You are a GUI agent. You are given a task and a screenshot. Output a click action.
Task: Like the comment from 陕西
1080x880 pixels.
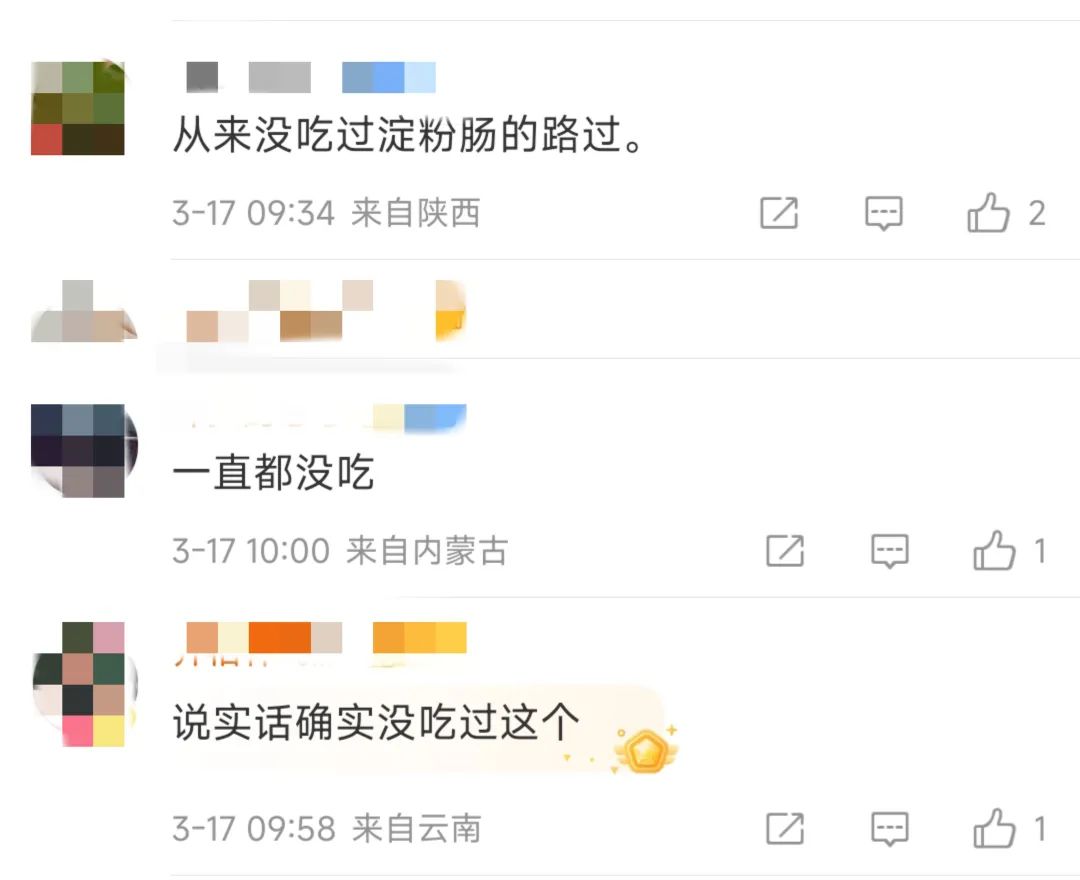tap(989, 213)
